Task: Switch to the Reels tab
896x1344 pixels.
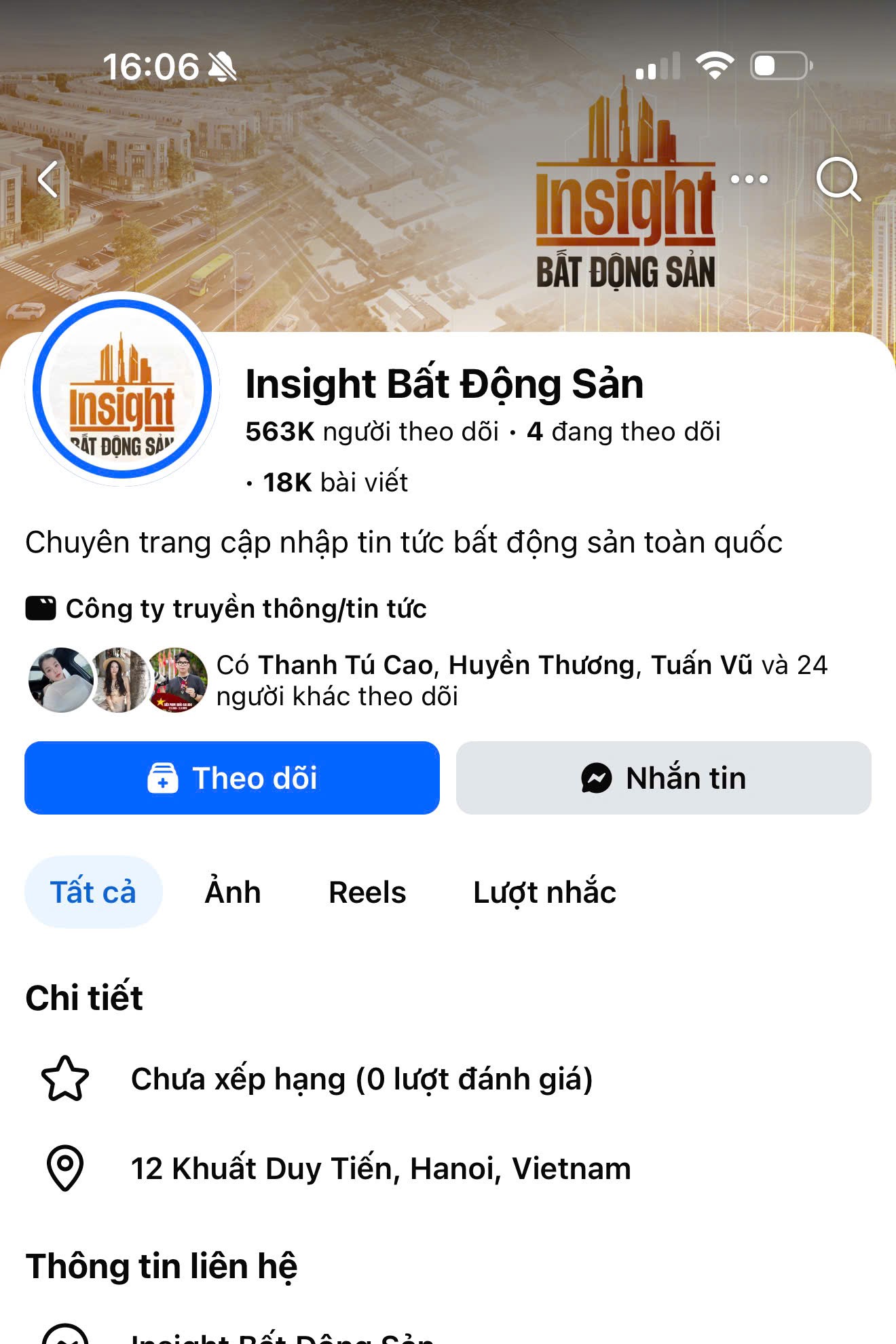Action: pyautogui.click(x=367, y=892)
